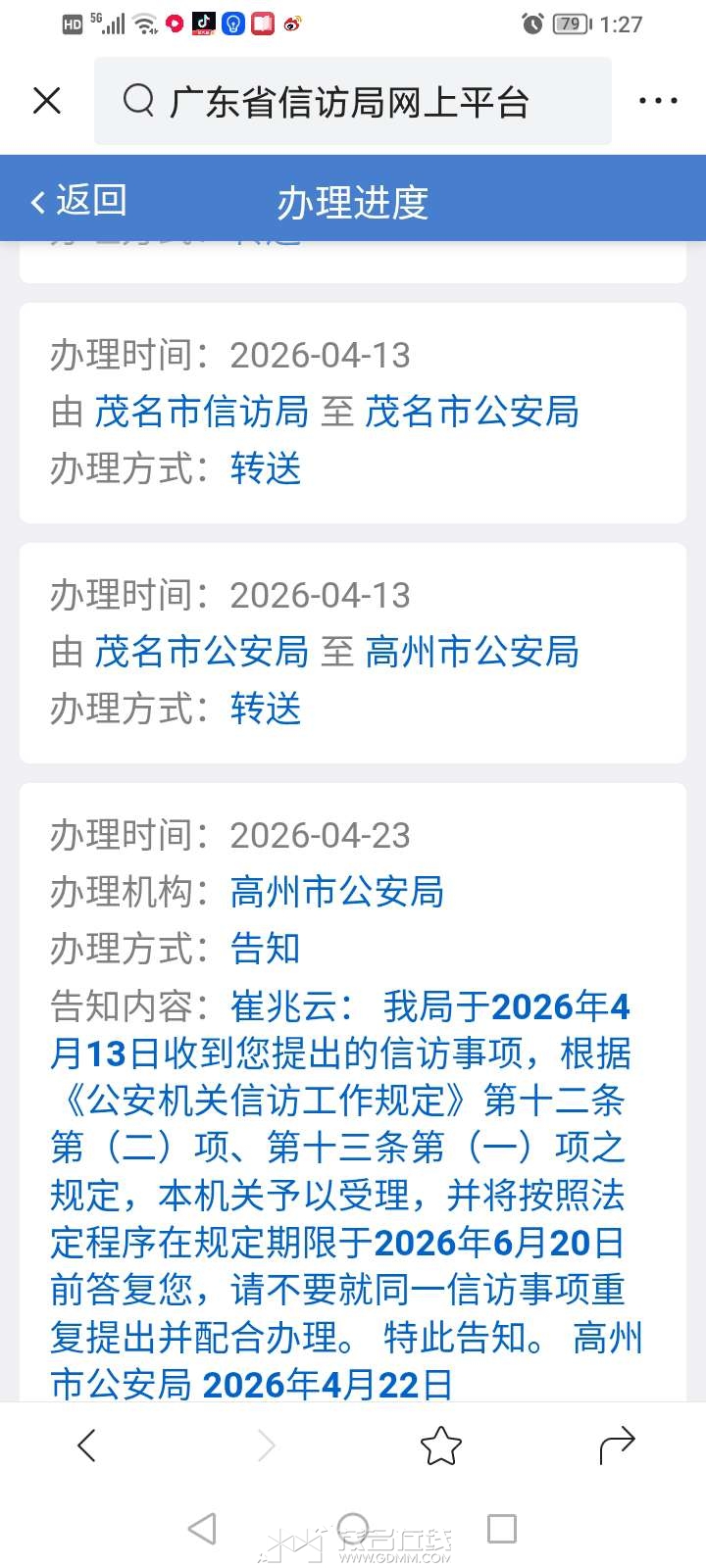Bookmark this page with the star icon
Screen dimensions: 706x1568
(440, 1445)
